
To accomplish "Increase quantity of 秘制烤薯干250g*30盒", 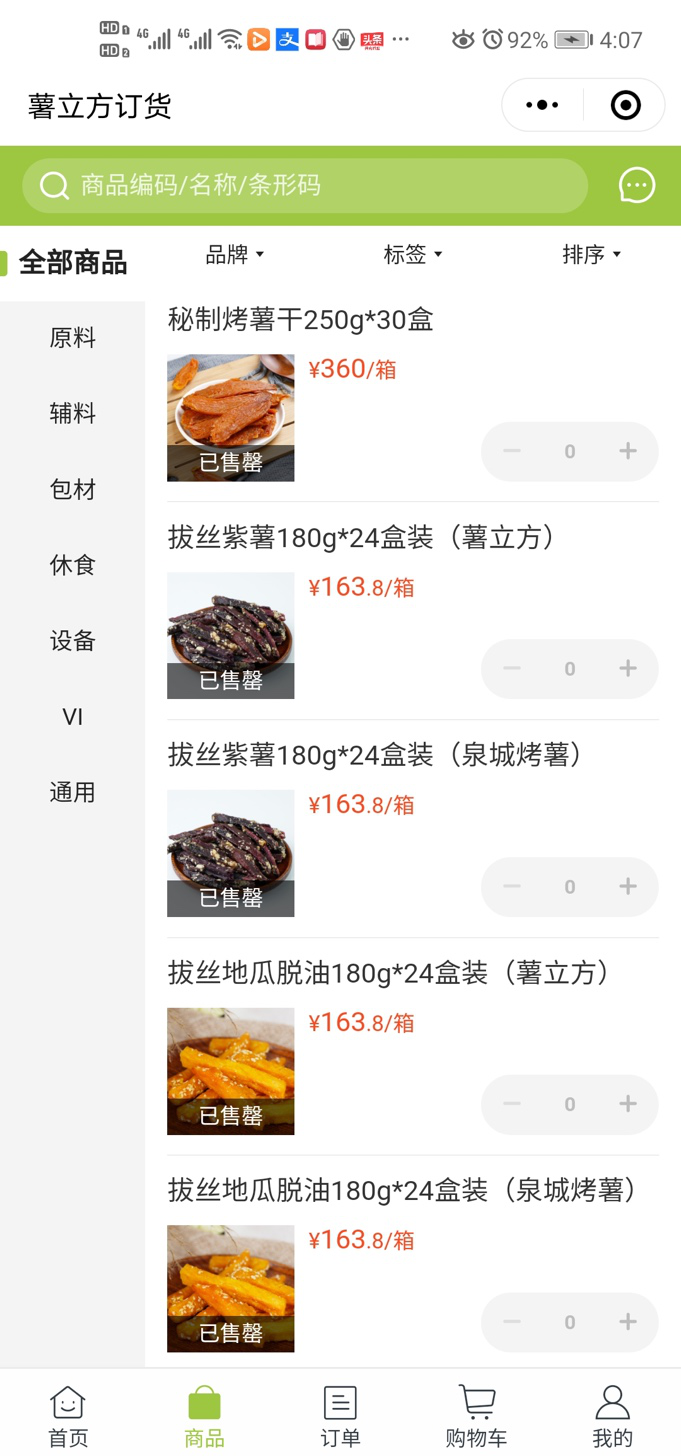I will [628, 451].
